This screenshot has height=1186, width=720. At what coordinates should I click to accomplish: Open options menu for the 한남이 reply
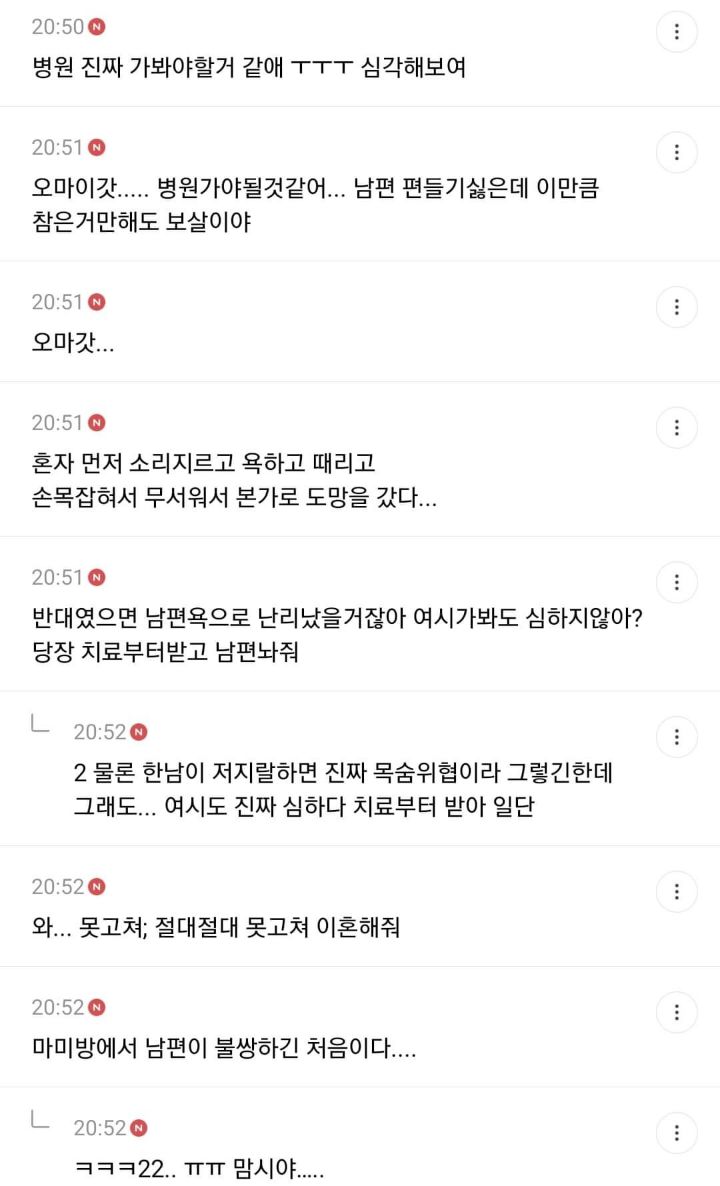coord(678,737)
